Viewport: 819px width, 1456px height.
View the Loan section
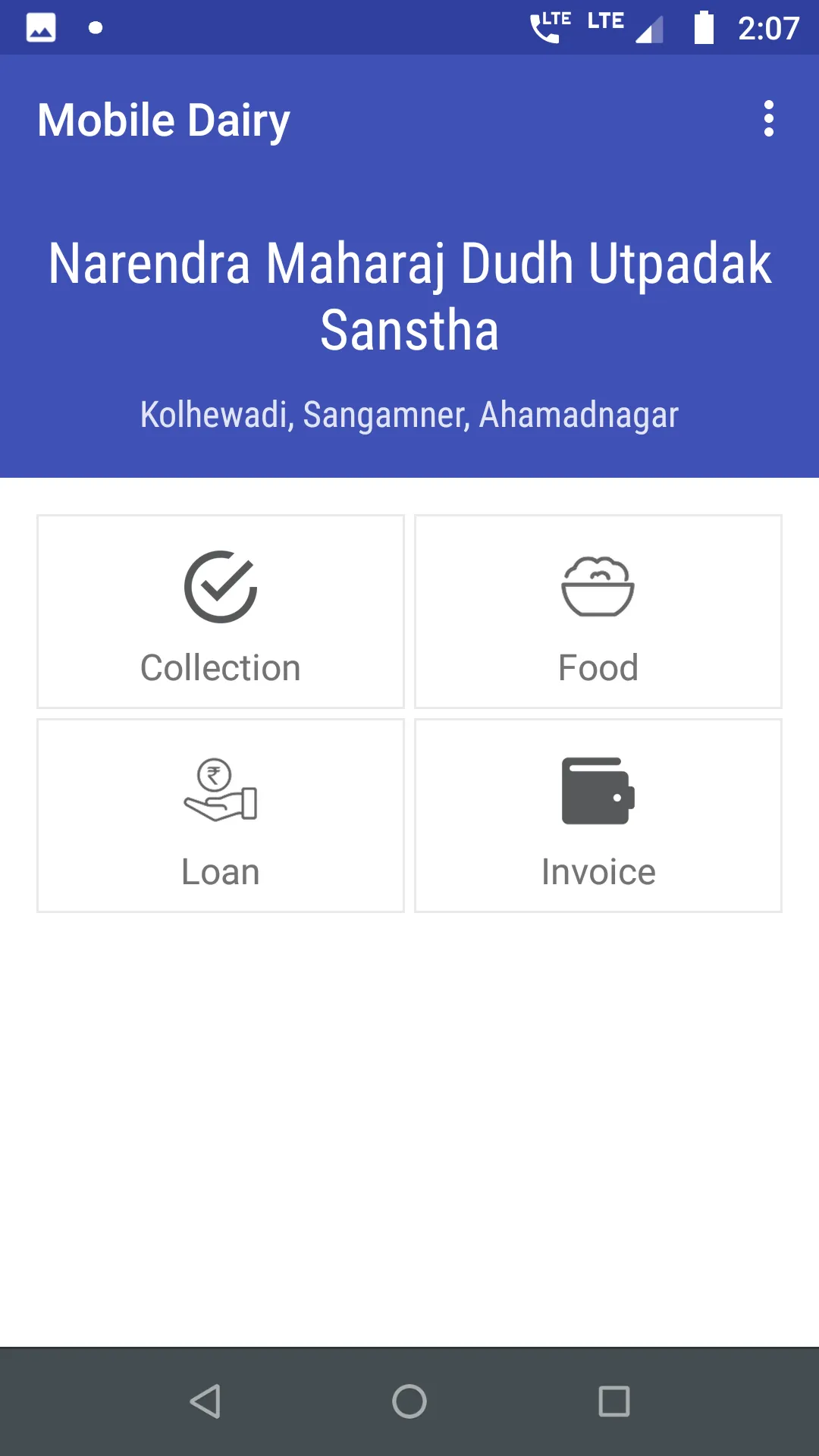click(x=221, y=816)
